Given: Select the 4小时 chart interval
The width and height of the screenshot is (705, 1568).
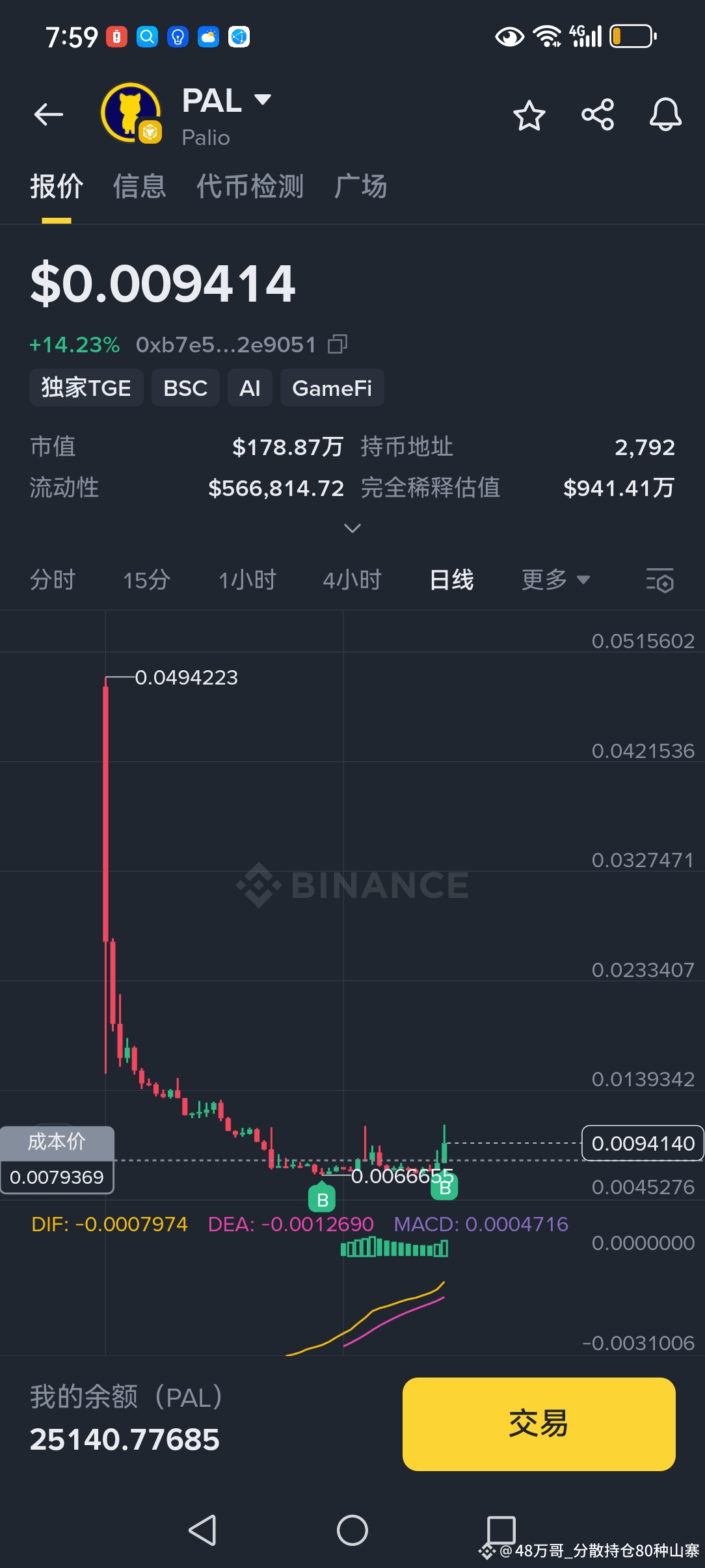Looking at the screenshot, I should 352,579.
